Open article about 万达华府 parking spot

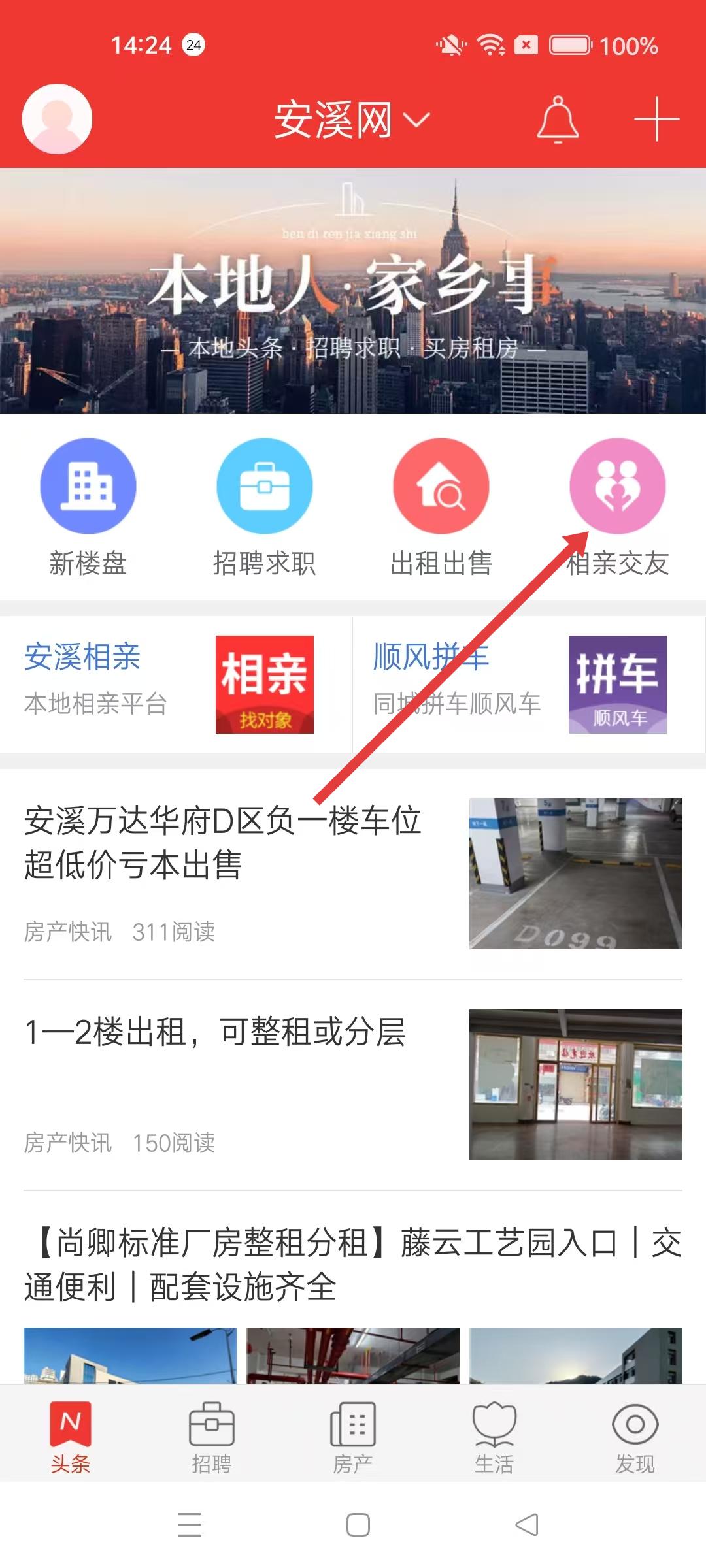pos(222,843)
